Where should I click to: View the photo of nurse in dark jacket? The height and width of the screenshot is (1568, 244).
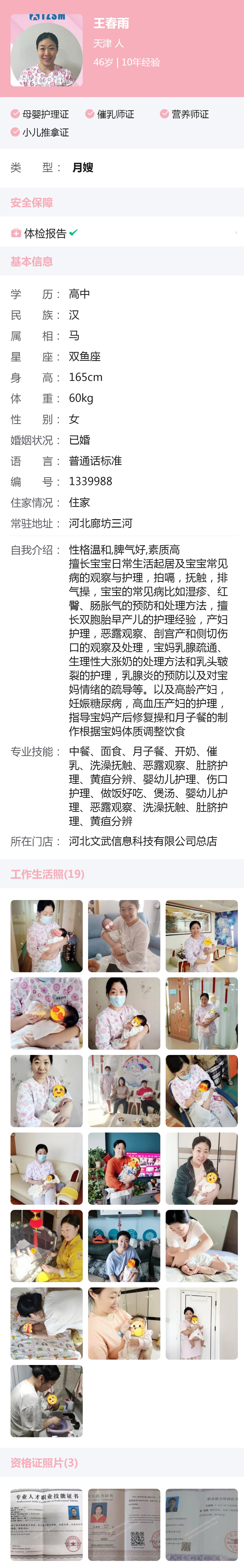point(201,1168)
